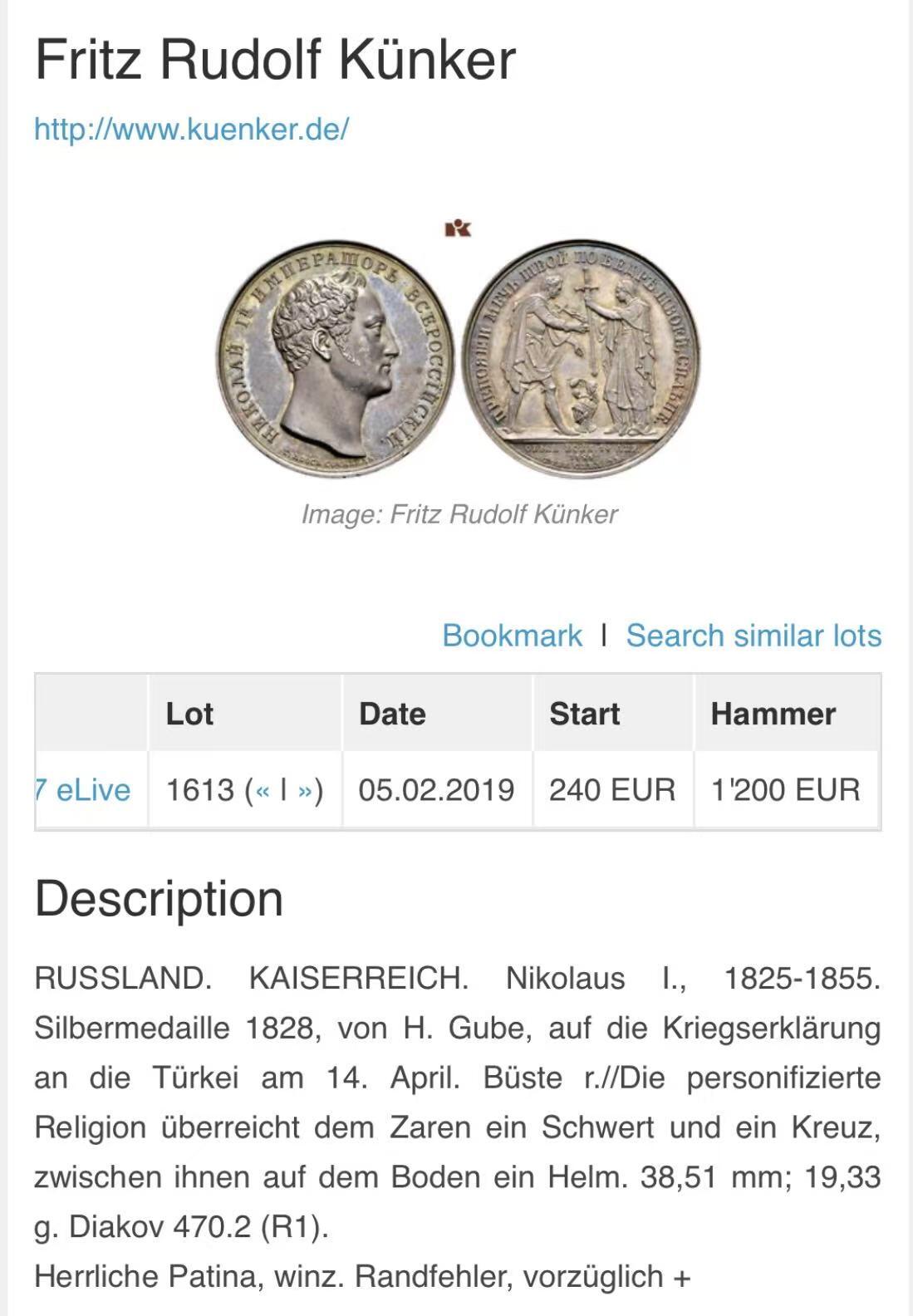Search similar lots

point(753,636)
